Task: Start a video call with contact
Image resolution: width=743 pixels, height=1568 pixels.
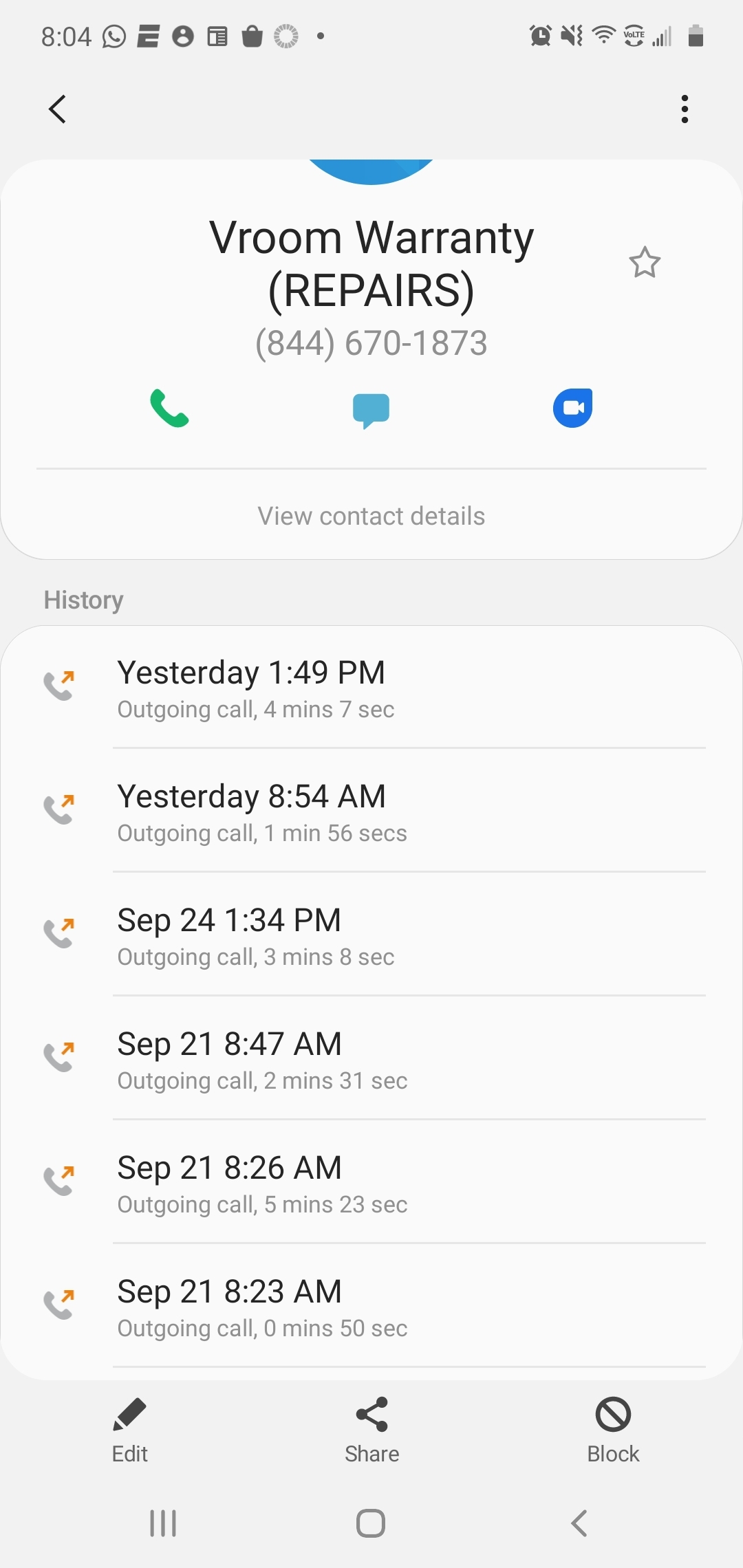Action: pyautogui.click(x=572, y=409)
